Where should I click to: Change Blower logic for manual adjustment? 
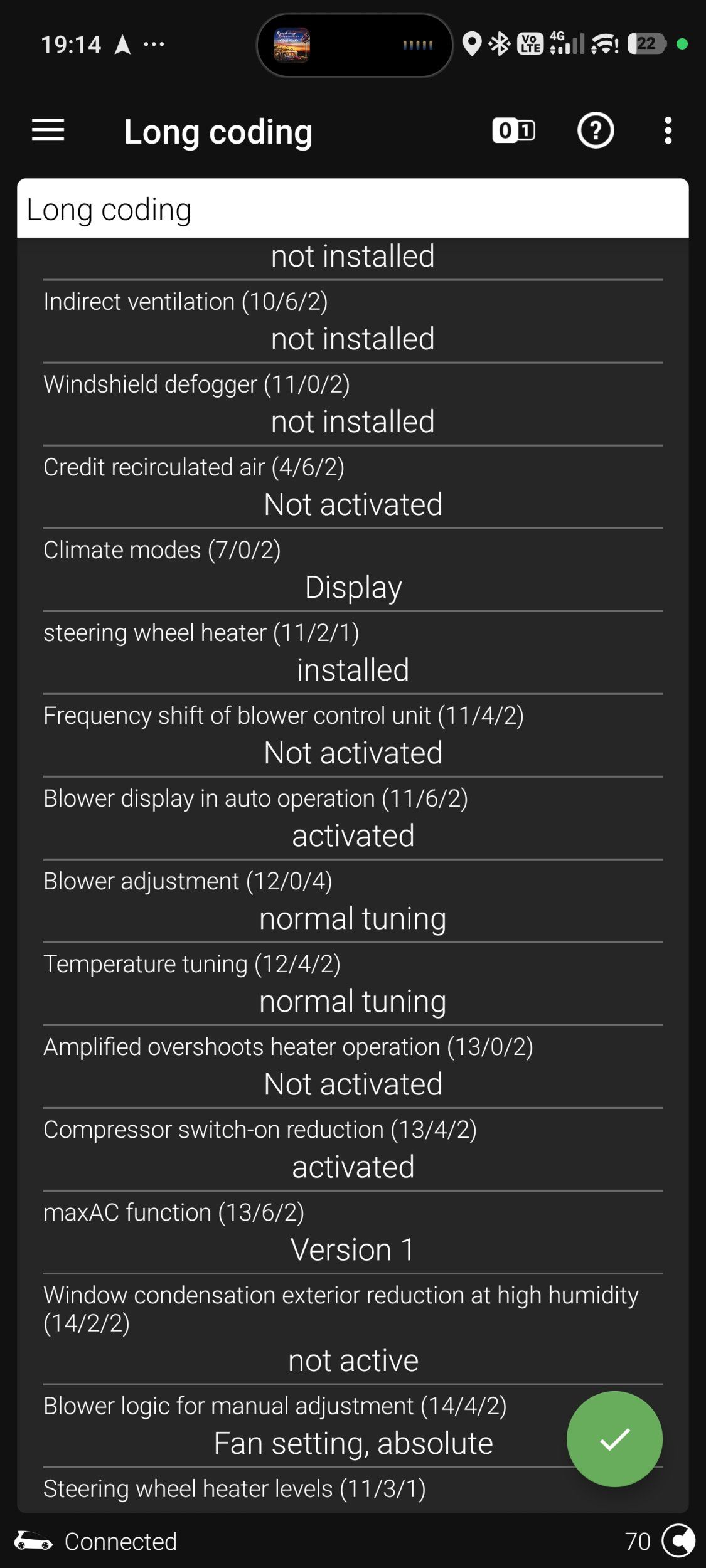click(x=353, y=1443)
